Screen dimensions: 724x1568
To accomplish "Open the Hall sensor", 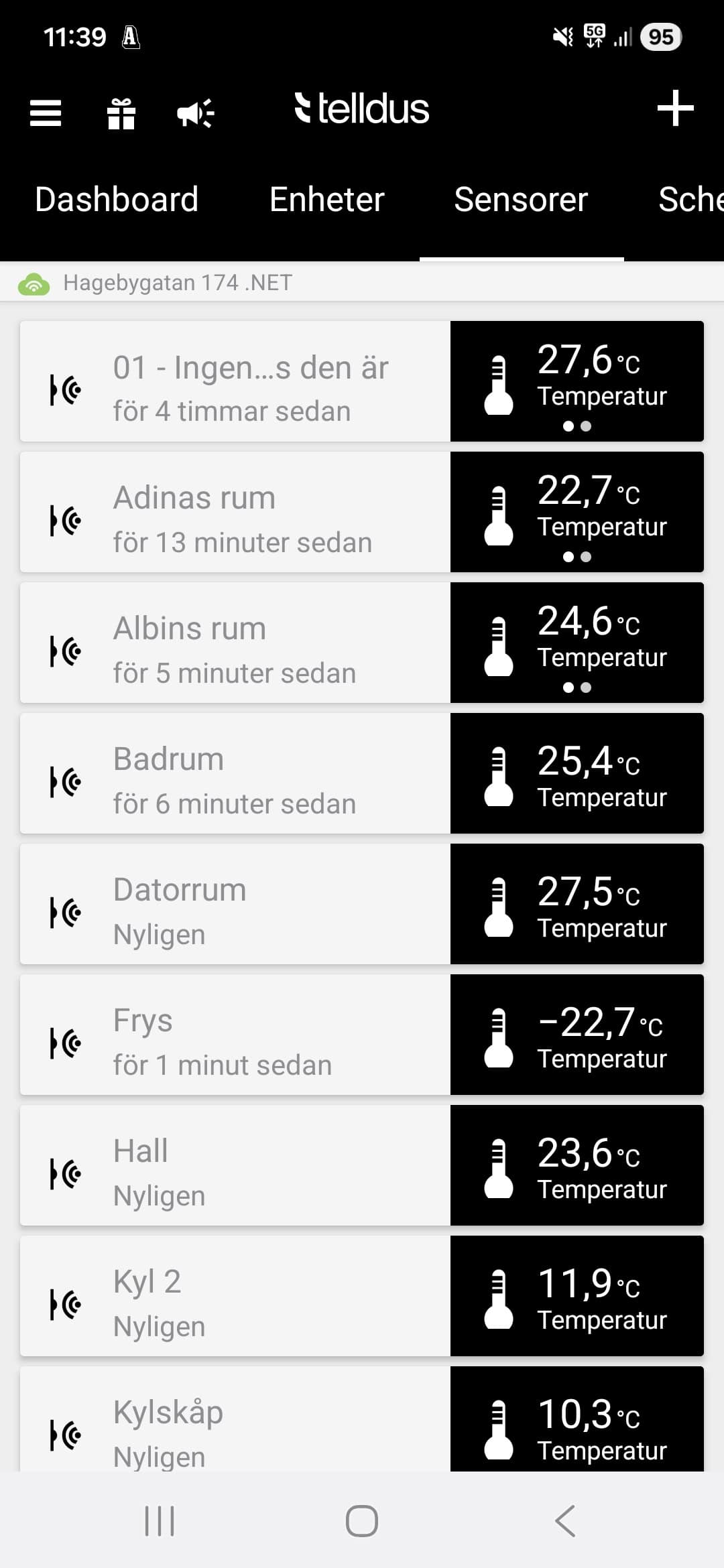I will 235,1166.
